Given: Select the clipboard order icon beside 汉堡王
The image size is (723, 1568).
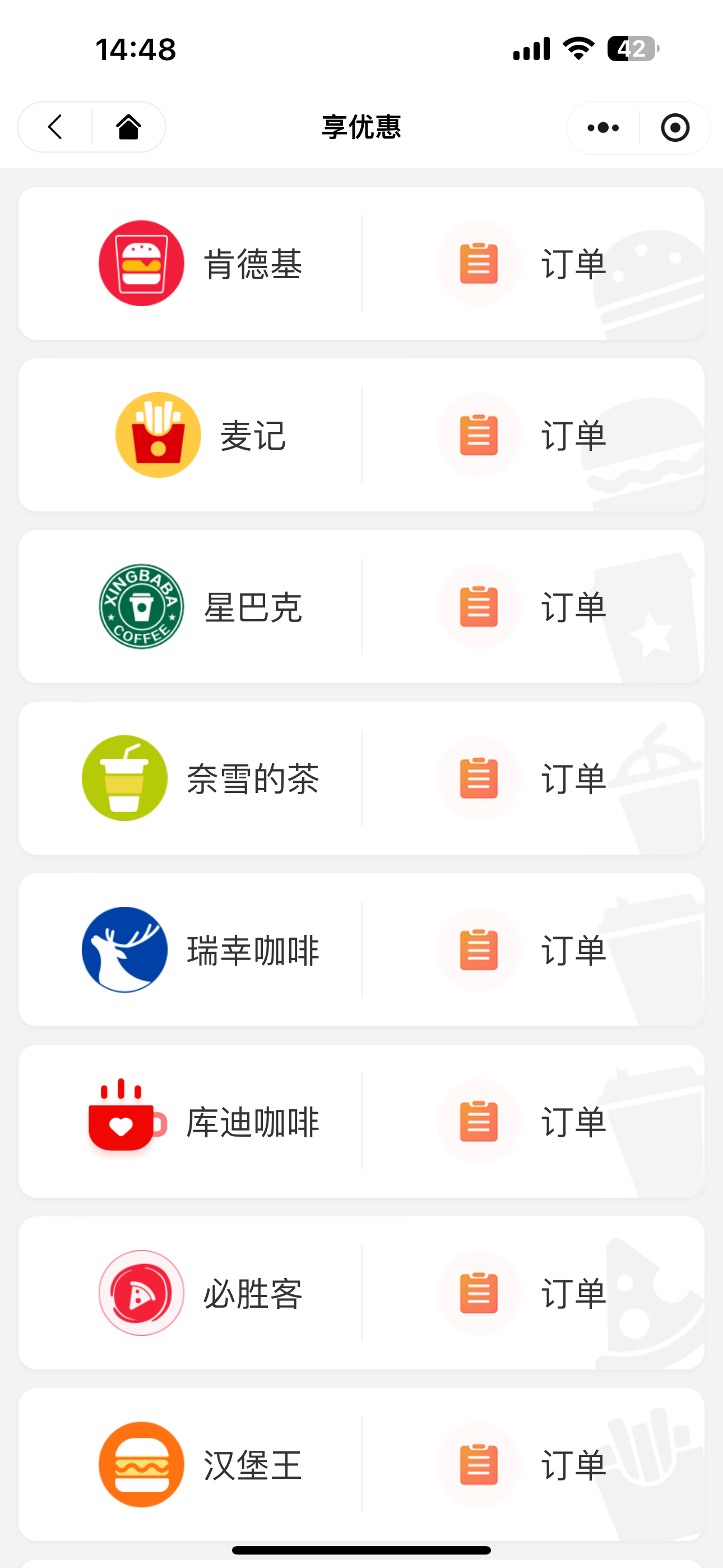Looking at the screenshot, I should click(x=479, y=1464).
